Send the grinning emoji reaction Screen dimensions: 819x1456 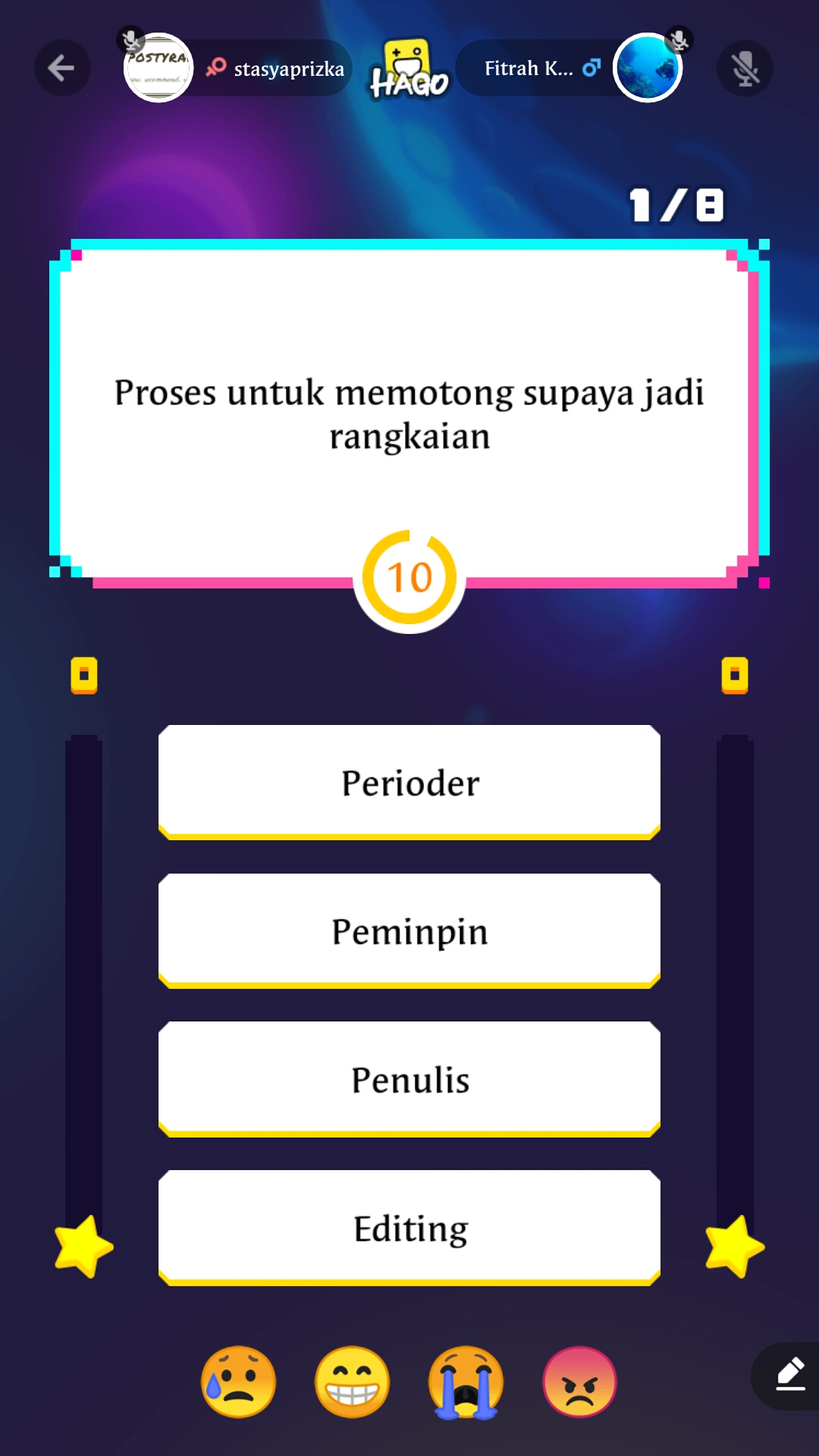352,1382
